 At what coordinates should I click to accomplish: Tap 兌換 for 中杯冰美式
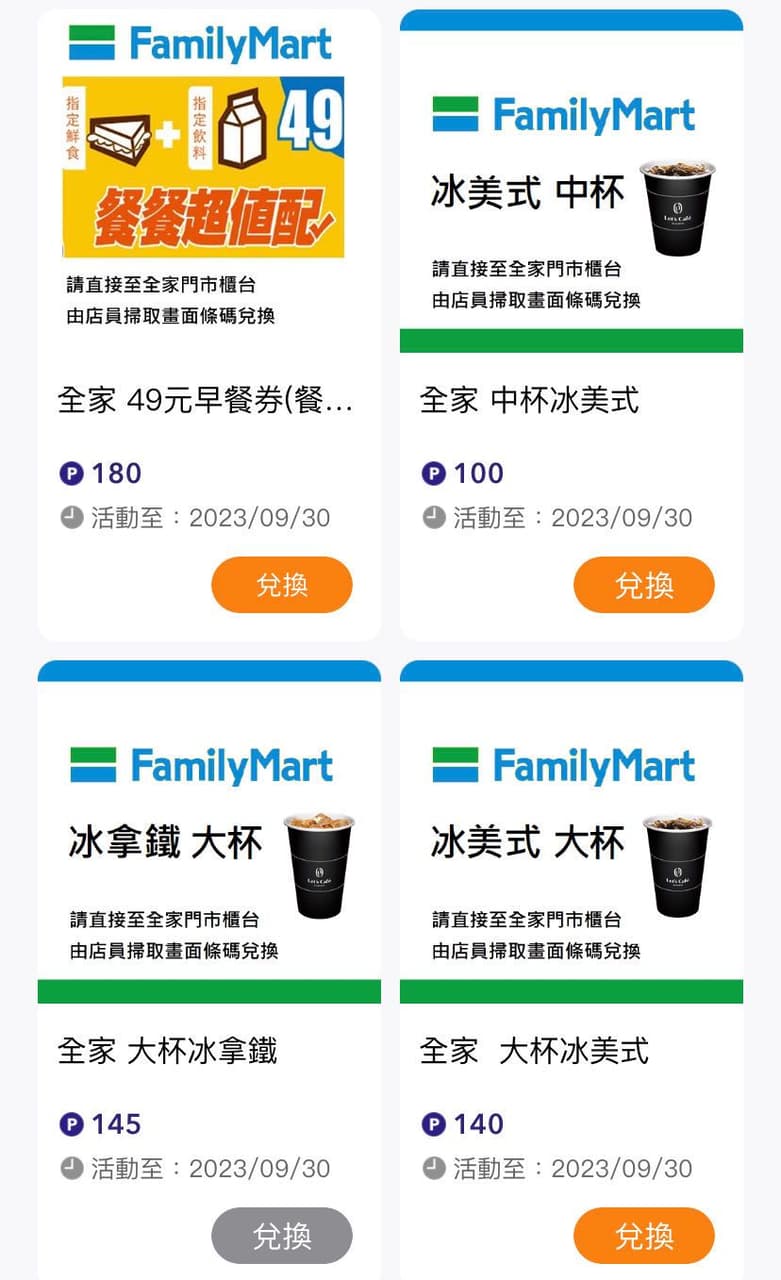click(x=644, y=585)
